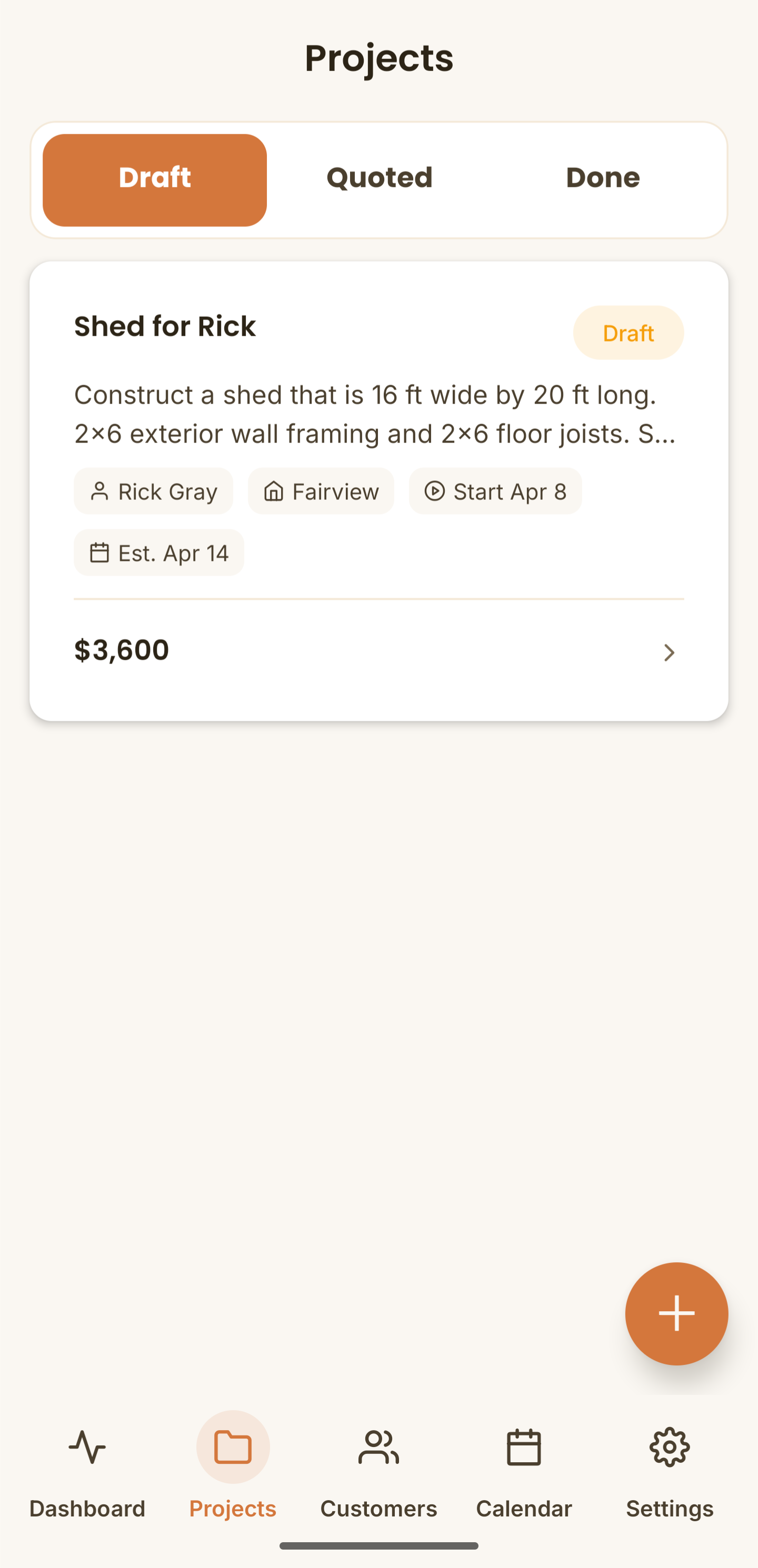Tap the play icon on Start Apr 8 chip

coord(435,490)
